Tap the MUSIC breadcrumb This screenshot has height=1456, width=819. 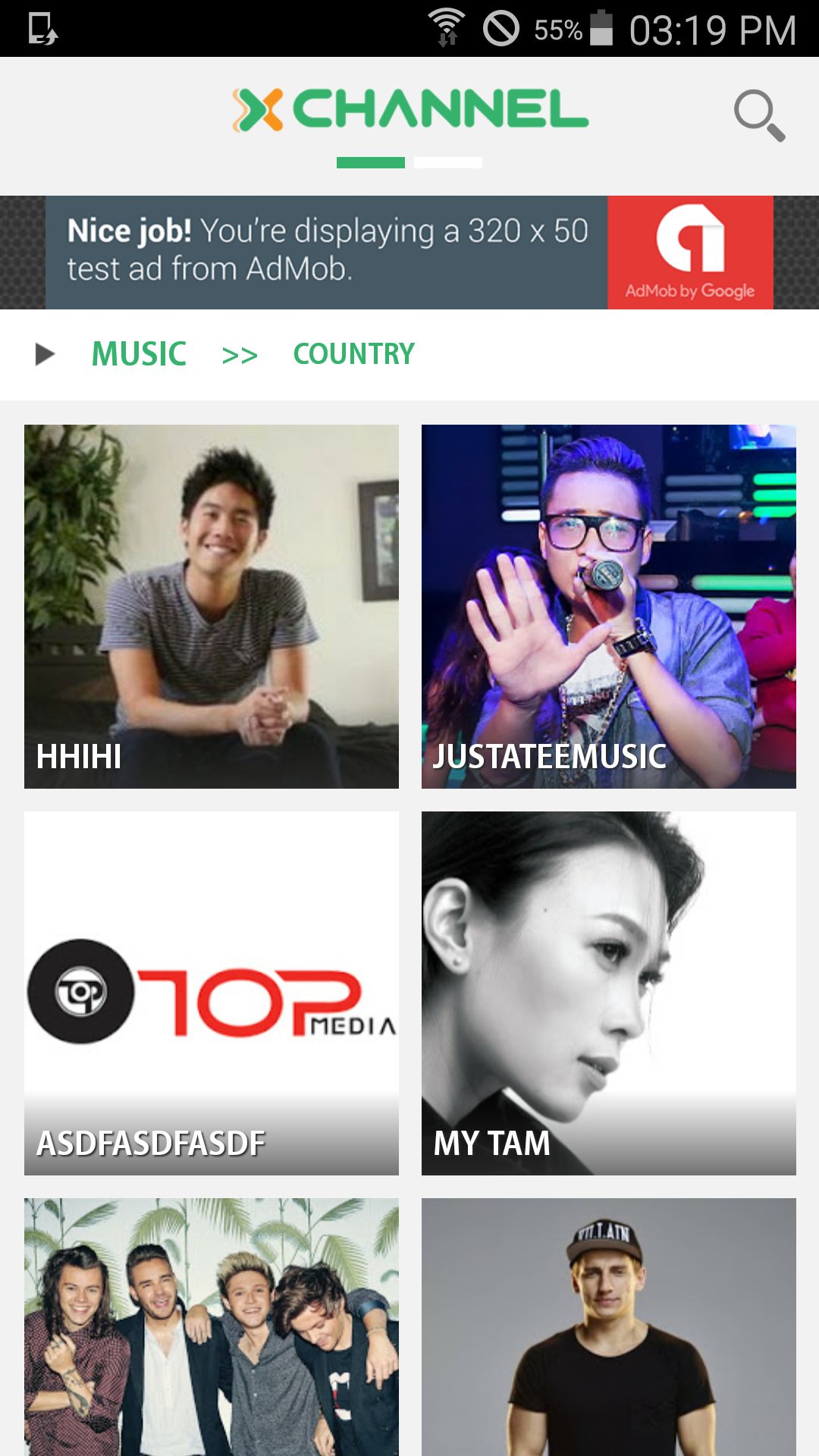tap(139, 354)
